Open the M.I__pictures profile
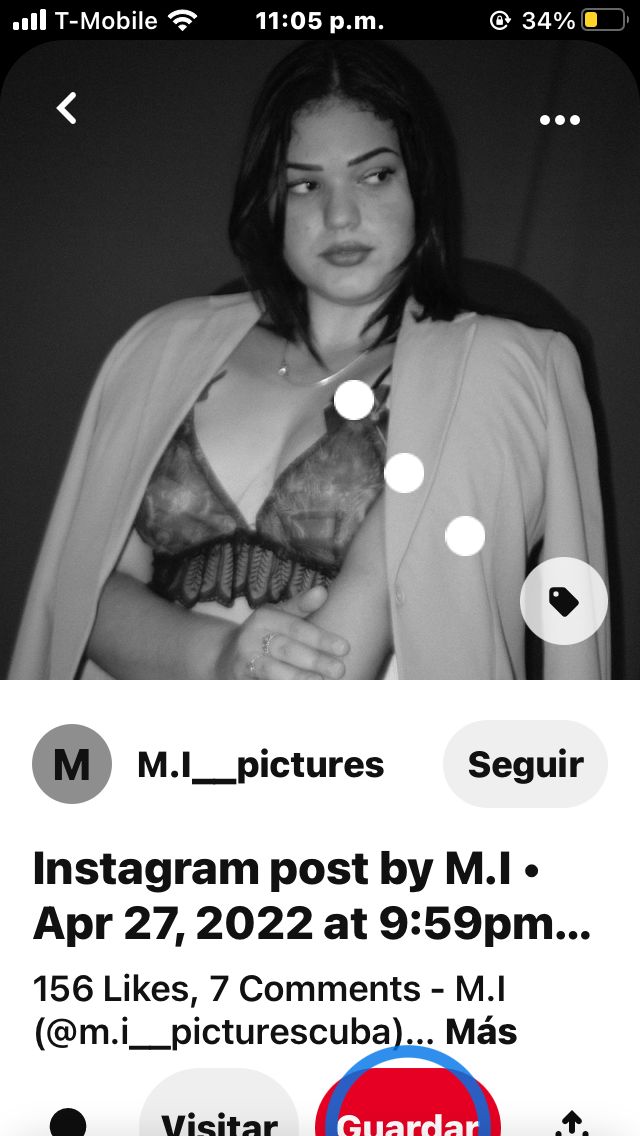This screenshot has width=640, height=1136. pyautogui.click(x=260, y=765)
